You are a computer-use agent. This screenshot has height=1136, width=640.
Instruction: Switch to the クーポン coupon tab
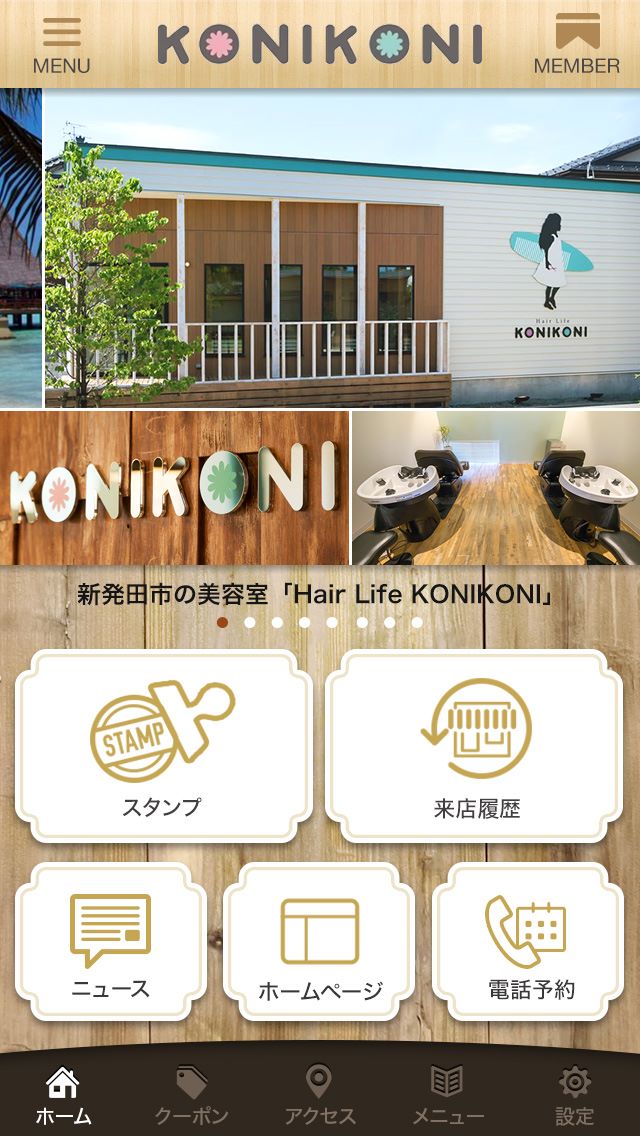191,1095
